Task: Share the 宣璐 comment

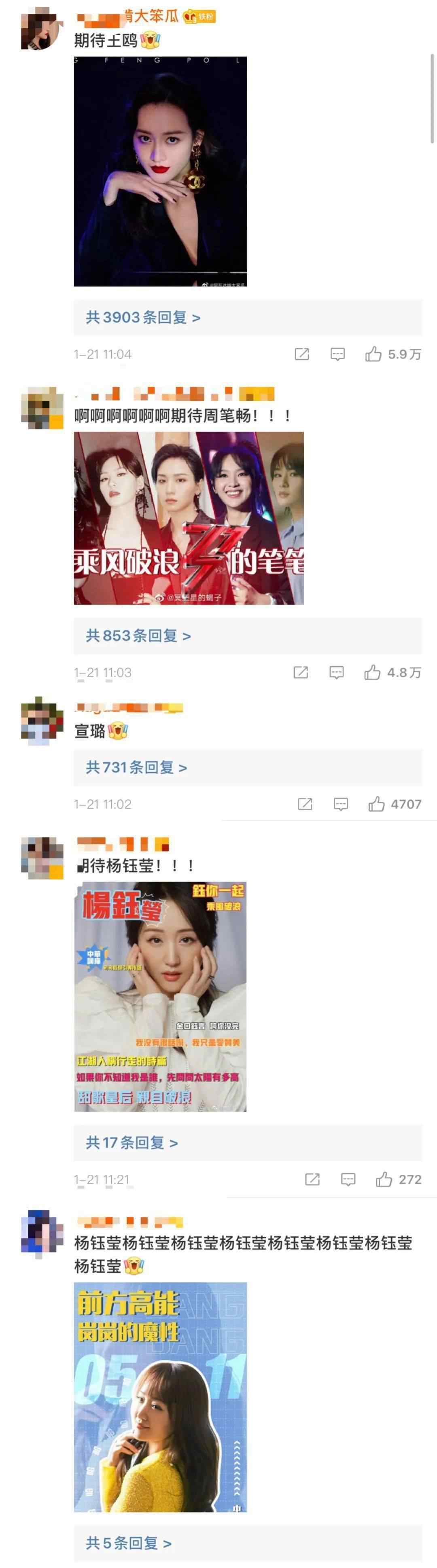Action: [x=305, y=804]
